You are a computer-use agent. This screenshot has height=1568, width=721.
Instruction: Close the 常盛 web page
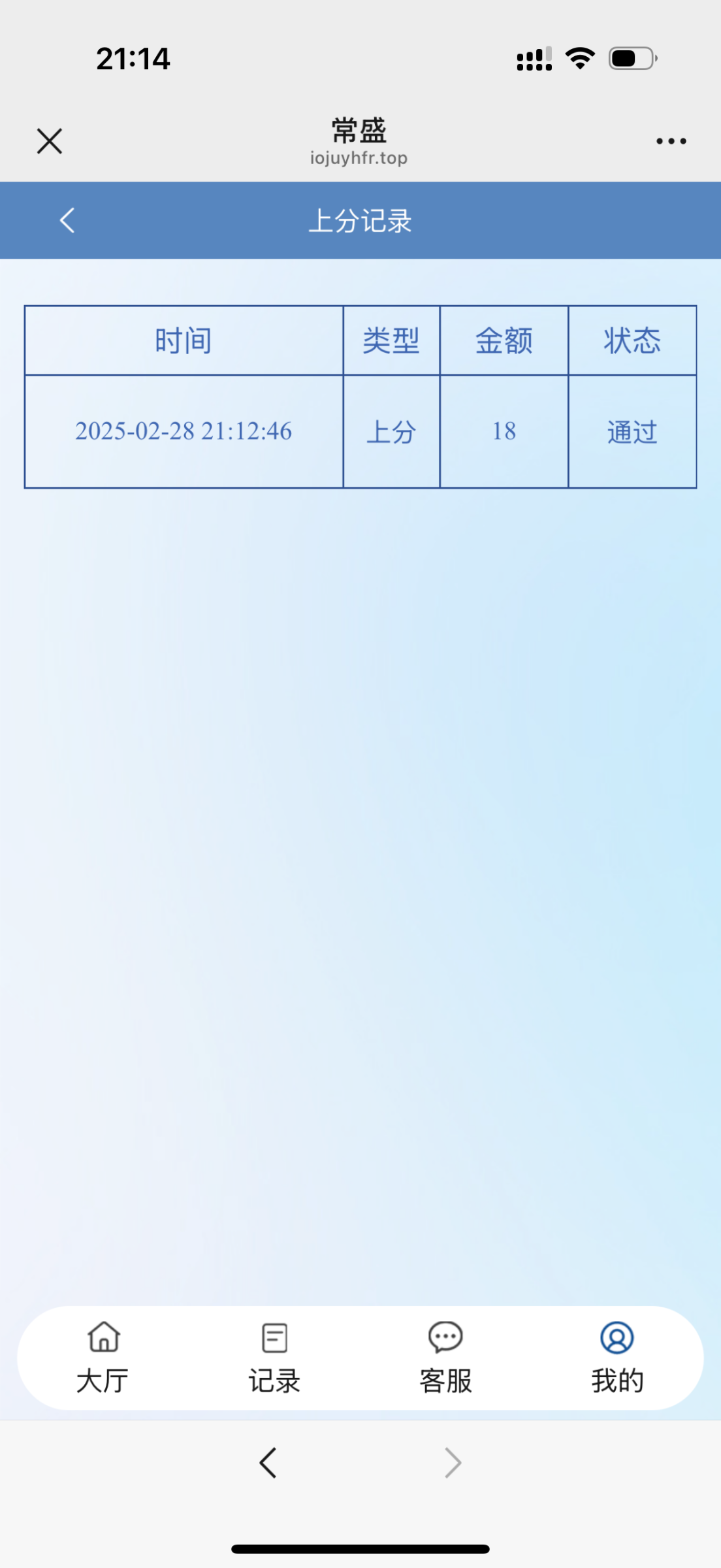pos(50,141)
